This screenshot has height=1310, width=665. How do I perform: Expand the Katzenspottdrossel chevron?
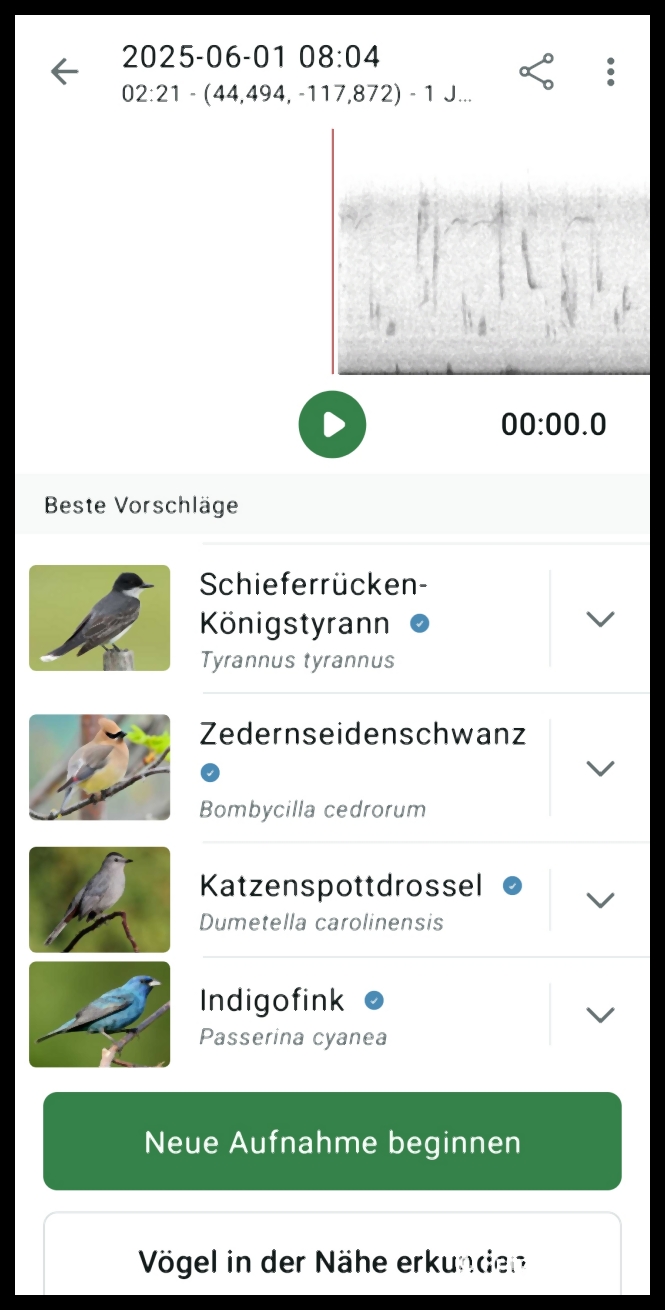600,900
